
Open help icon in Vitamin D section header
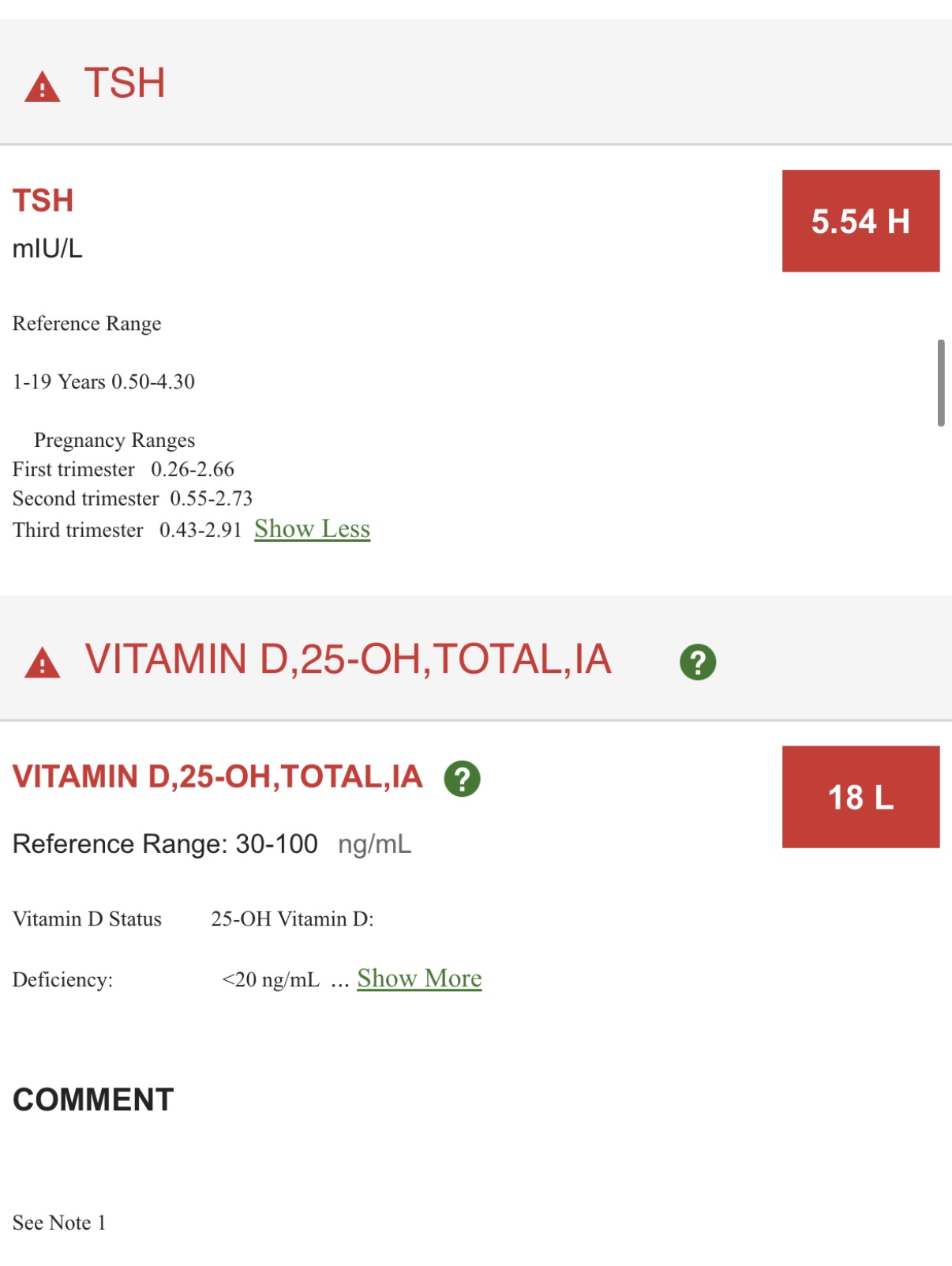(697, 662)
